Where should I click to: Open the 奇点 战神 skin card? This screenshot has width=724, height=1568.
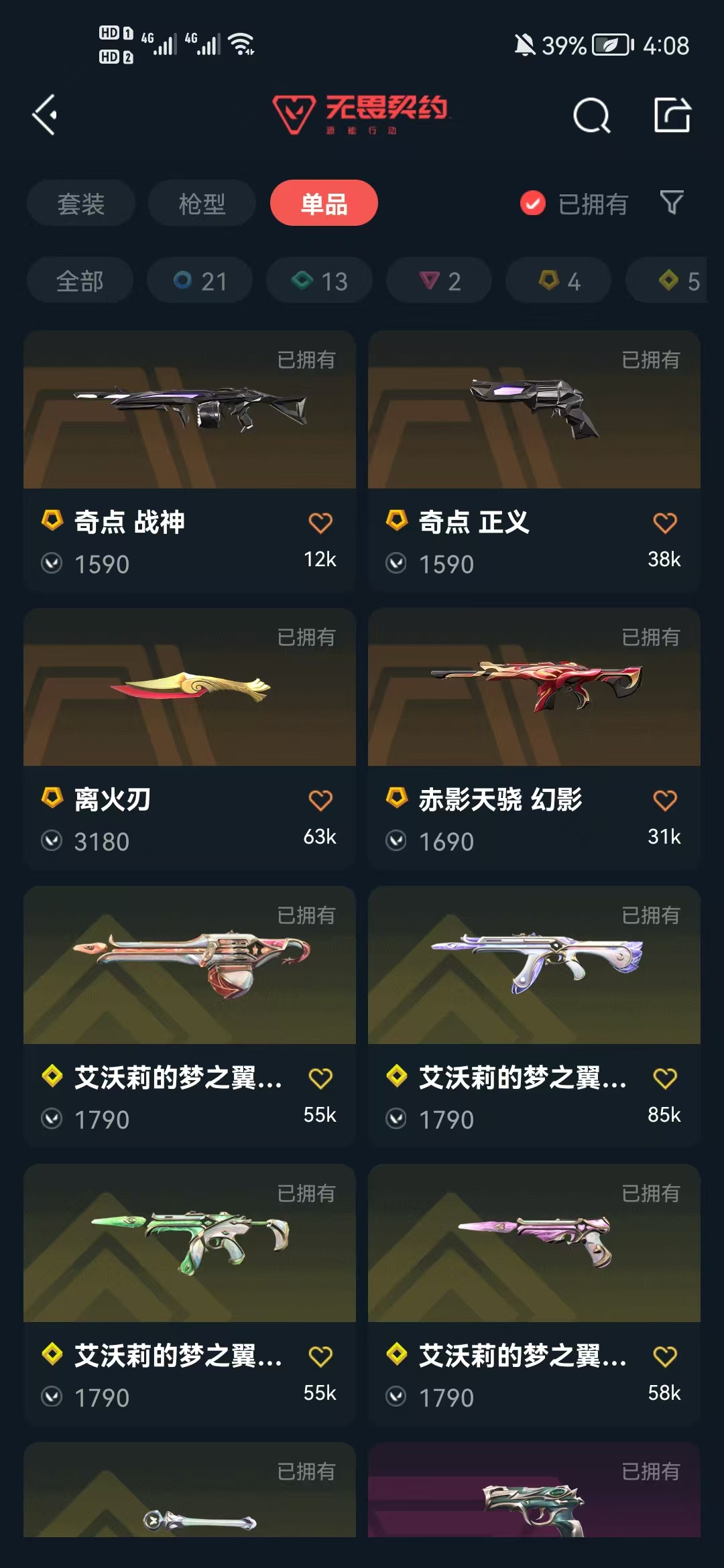189,429
